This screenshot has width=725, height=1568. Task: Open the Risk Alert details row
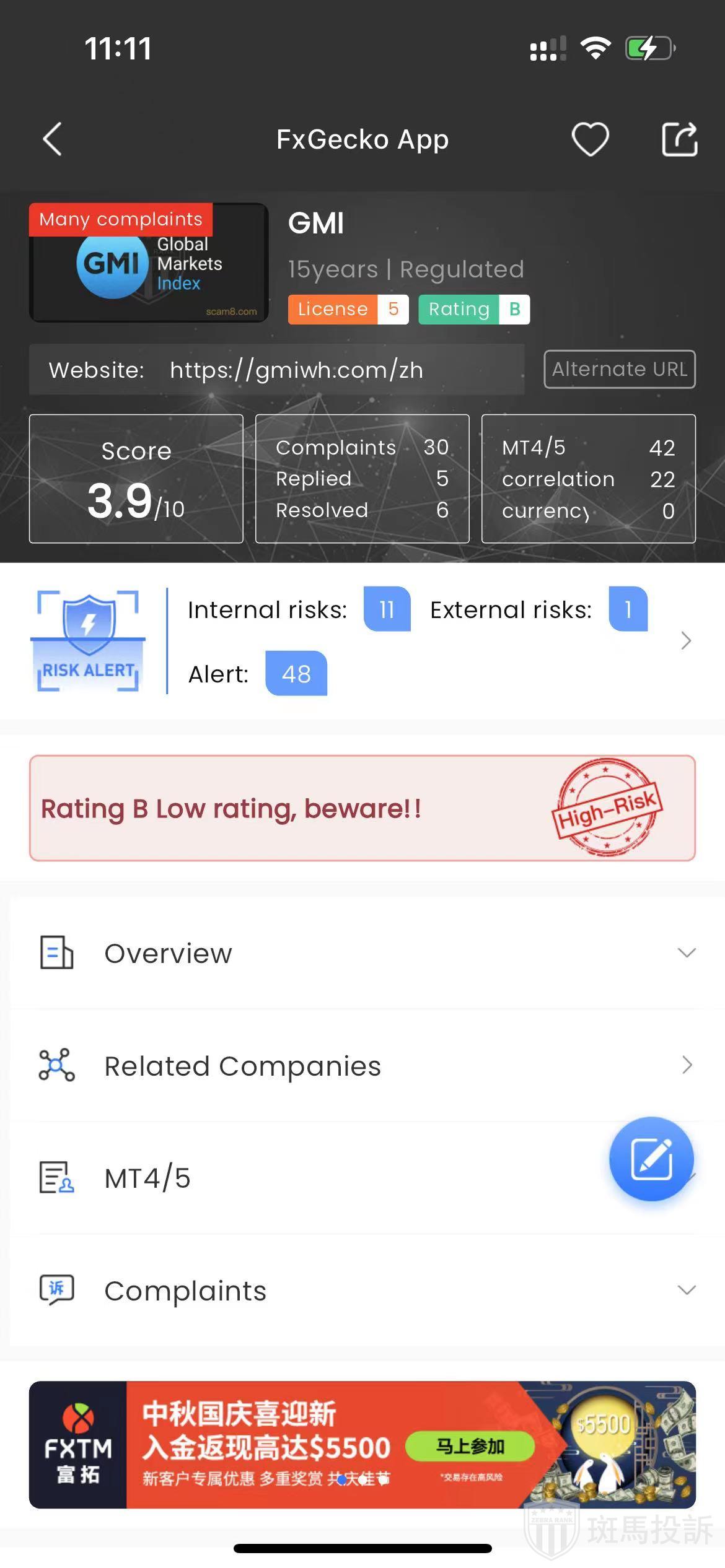pyautogui.click(x=685, y=640)
